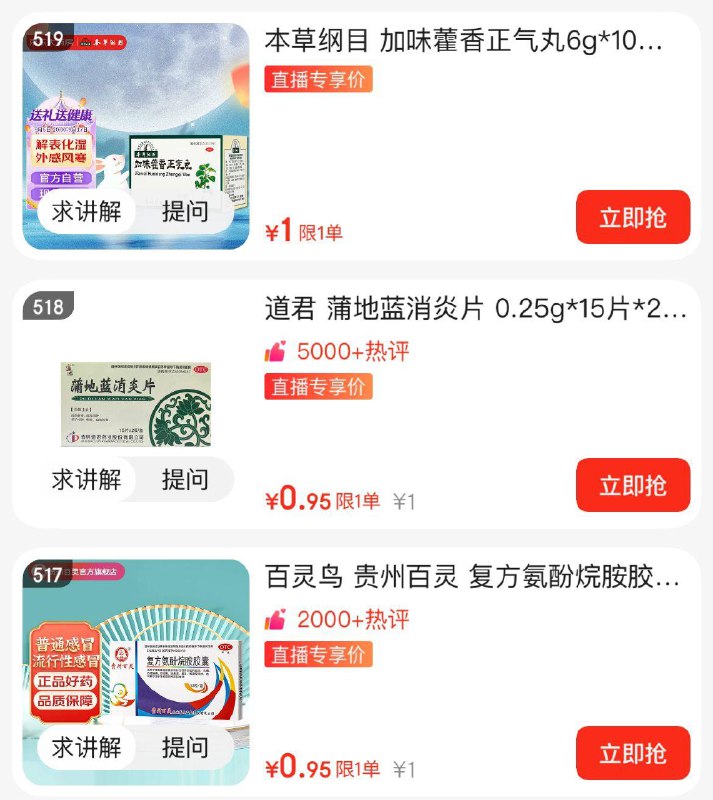Open the 百灵鸟 复方氨酚烷胺胶囊 product card
The width and height of the screenshot is (713, 800).
472,577
